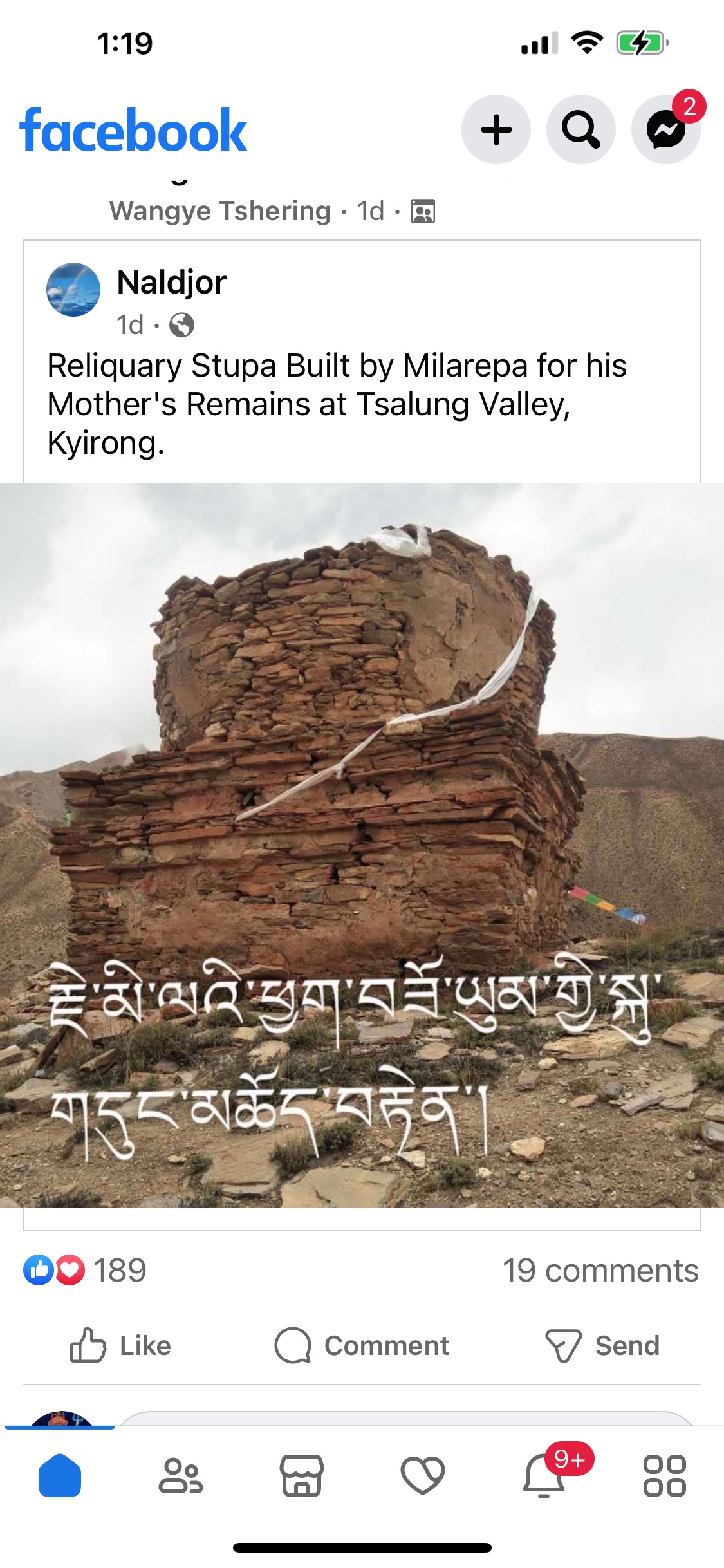Image resolution: width=724 pixels, height=1568 pixels.
Task: Switch to the Friends tab
Action: click(181, 1475)
